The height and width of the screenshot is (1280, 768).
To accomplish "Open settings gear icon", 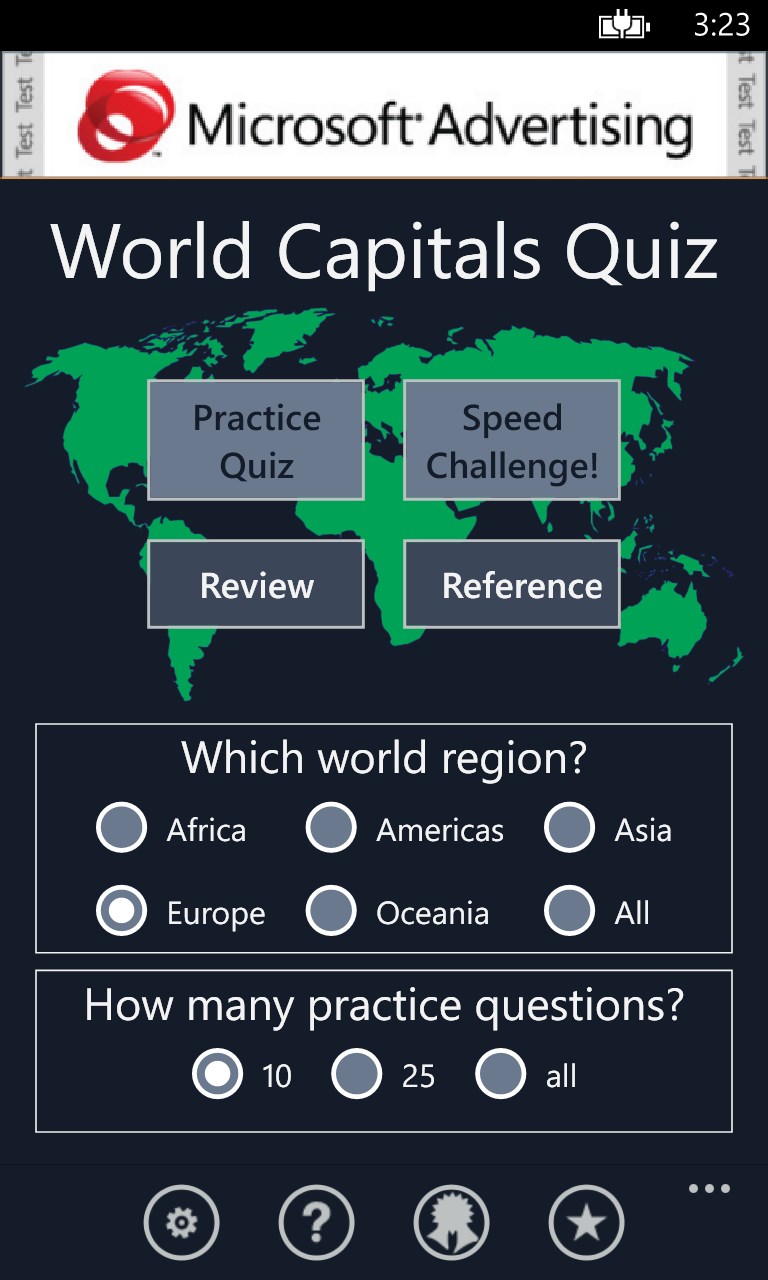I will tap(181, 1222).
